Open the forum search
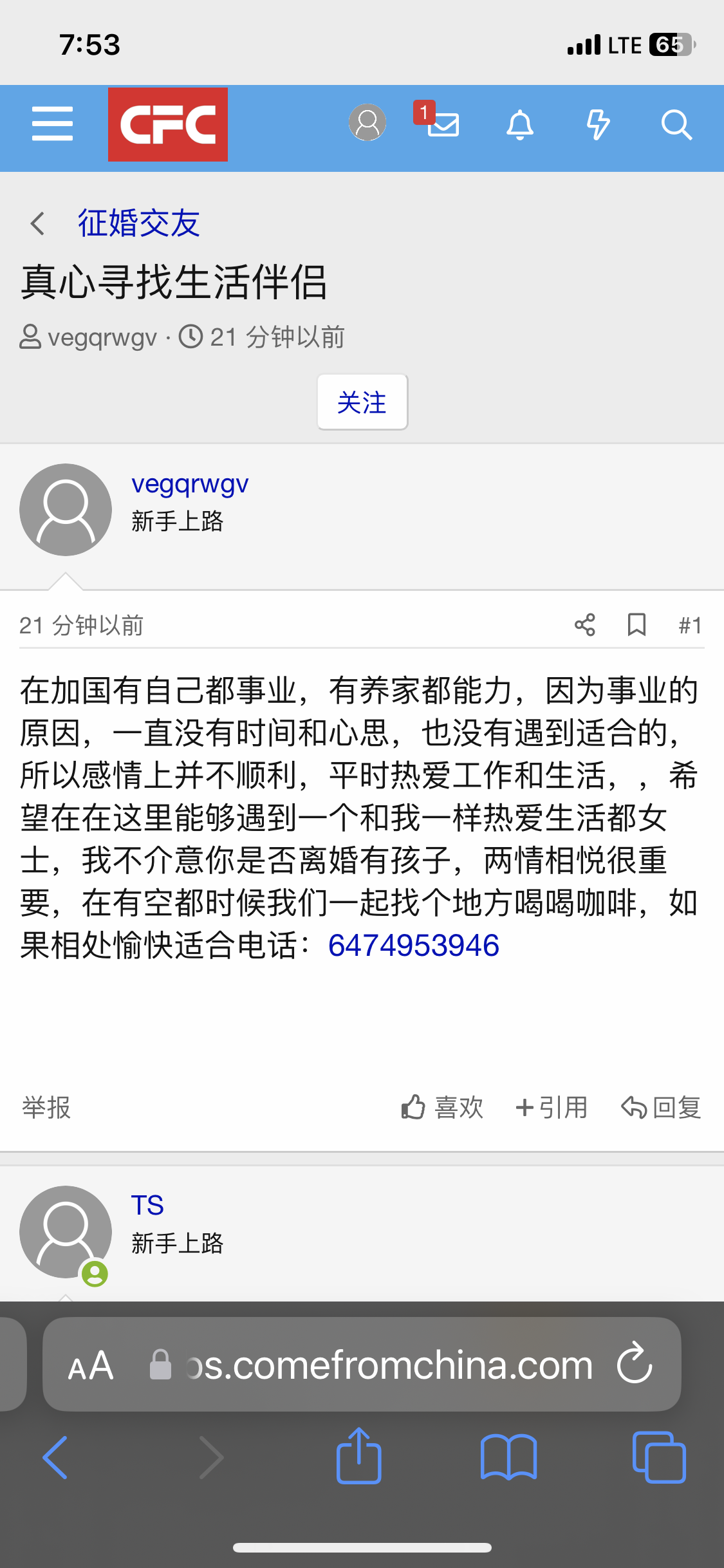The height and width of the screenshot is (1568, 724). point(676,124)
